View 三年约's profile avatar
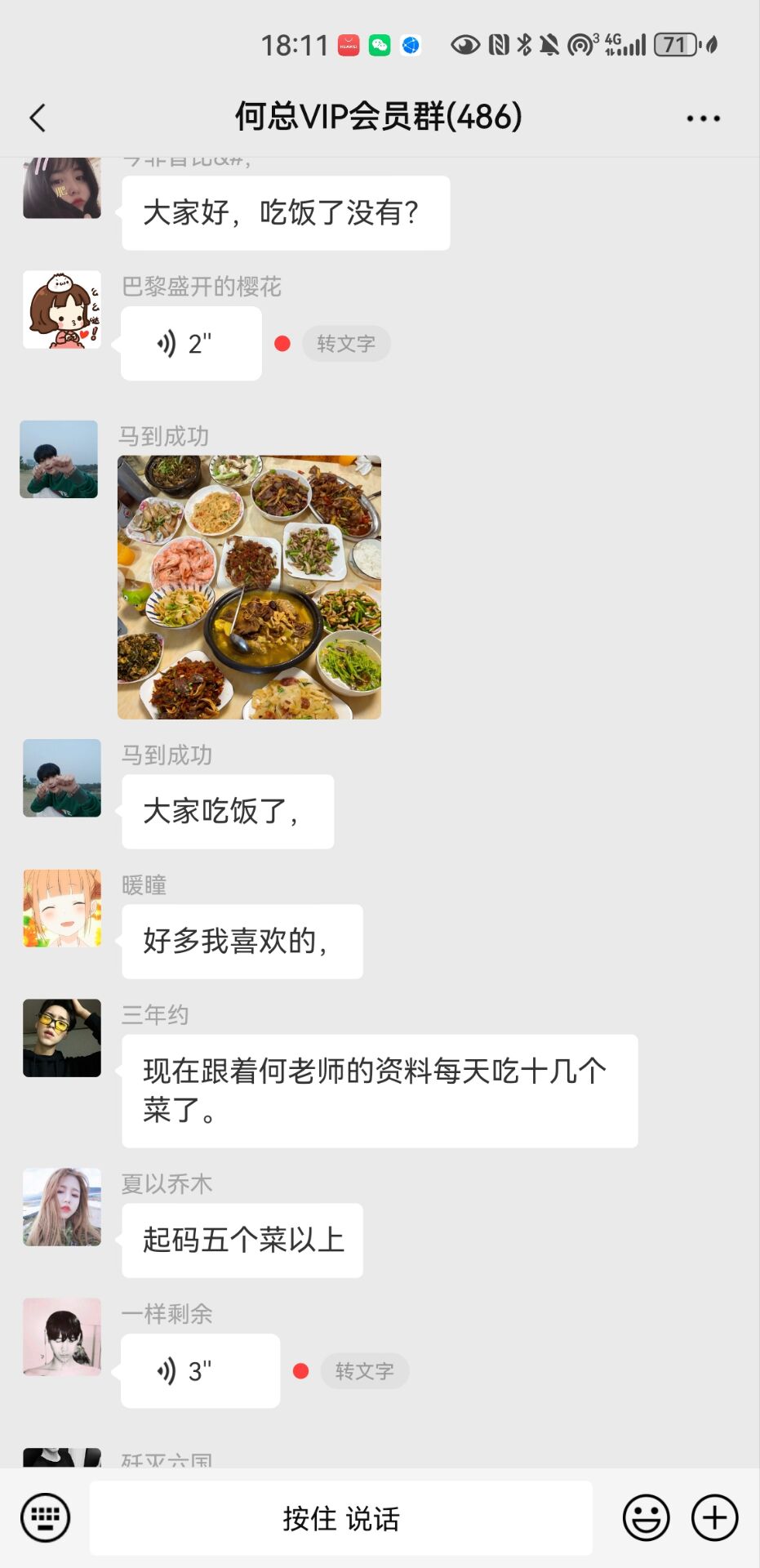 click(62, 1038)
